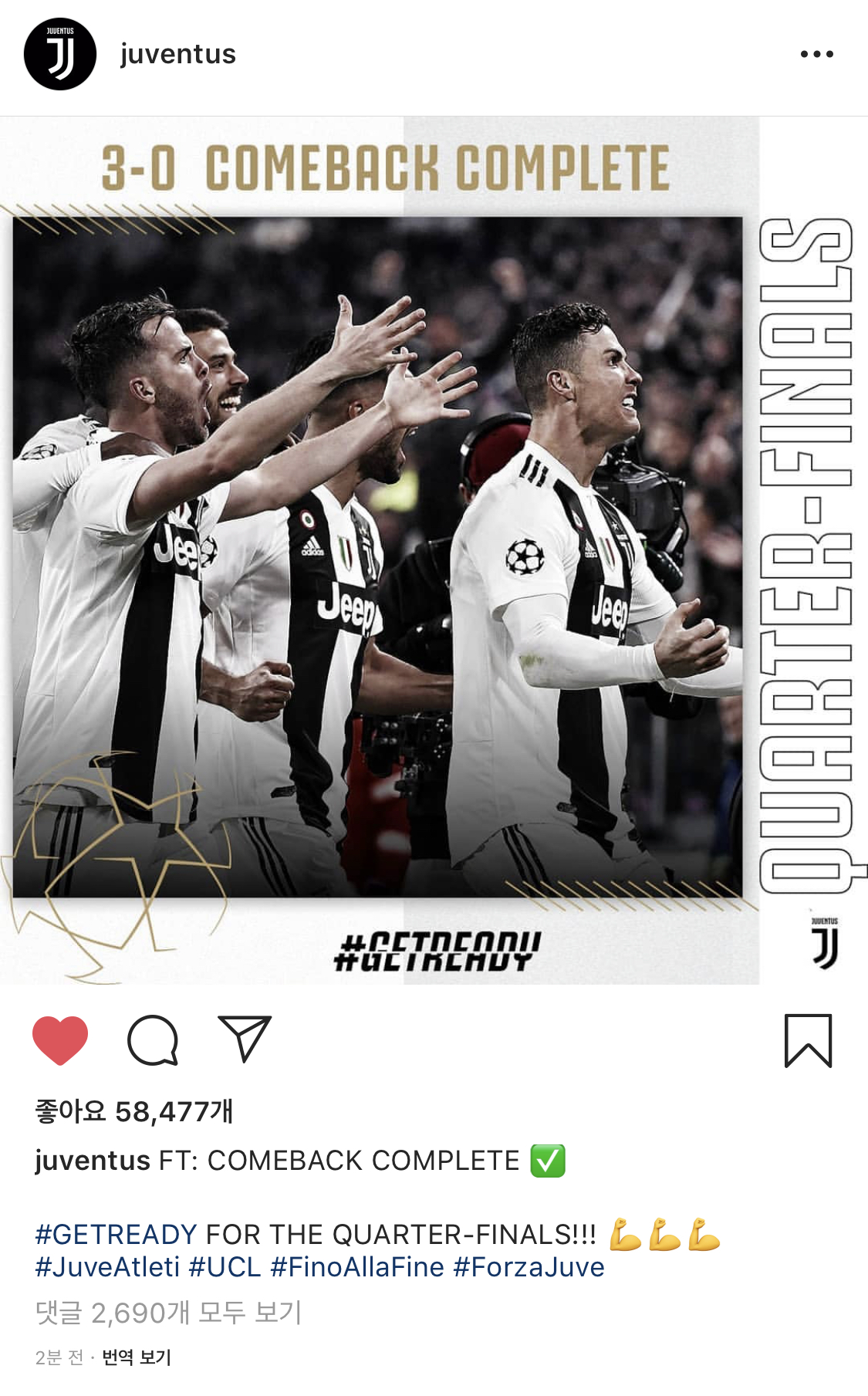This screenshot has height=1396, width=868.
Task: Bookmark this Juventus post
Action: tap(808, 1040)
